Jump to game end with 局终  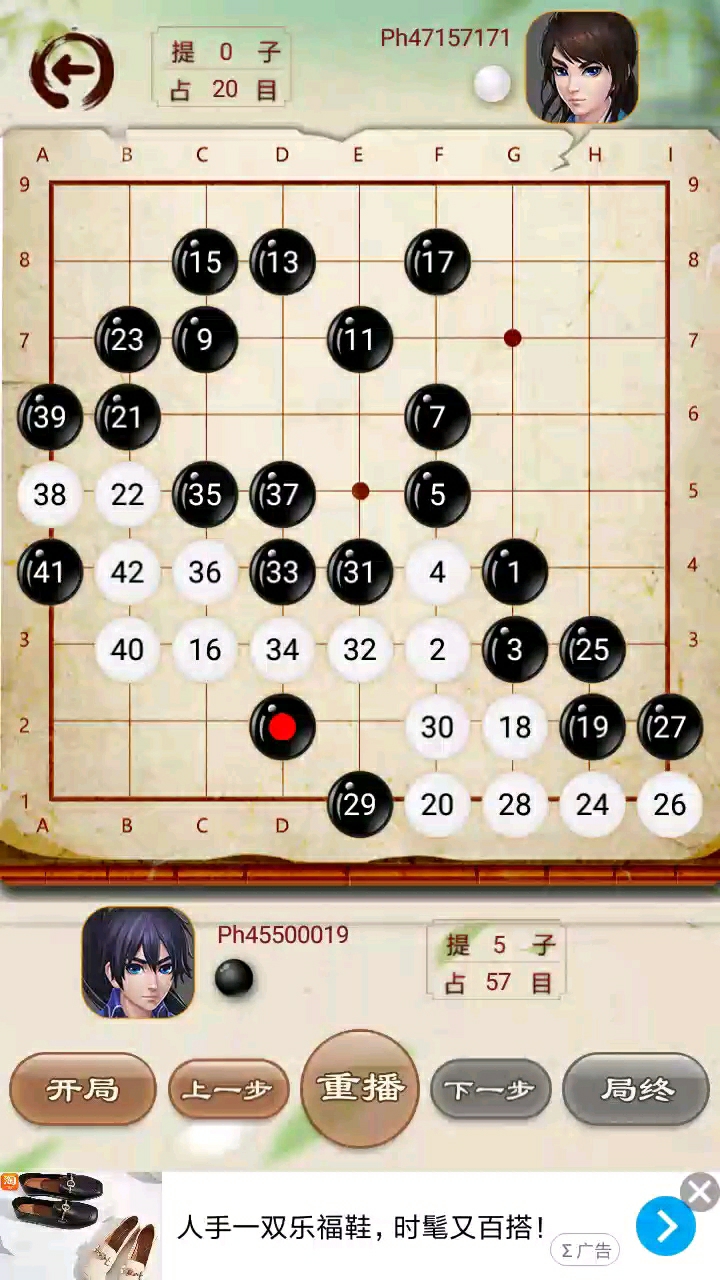635,1089
